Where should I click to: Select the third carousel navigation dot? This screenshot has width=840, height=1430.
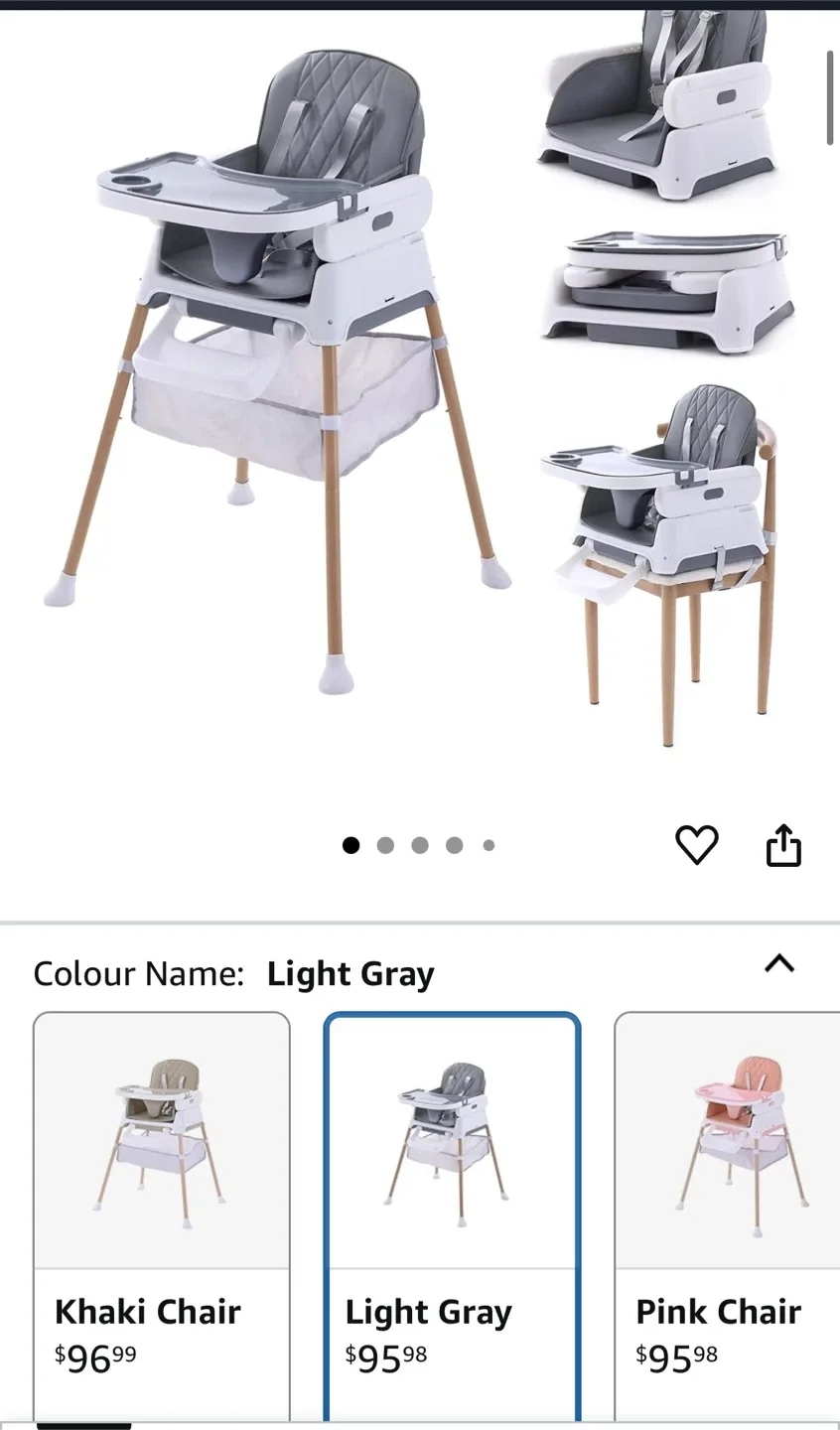[x=420, y=845]
